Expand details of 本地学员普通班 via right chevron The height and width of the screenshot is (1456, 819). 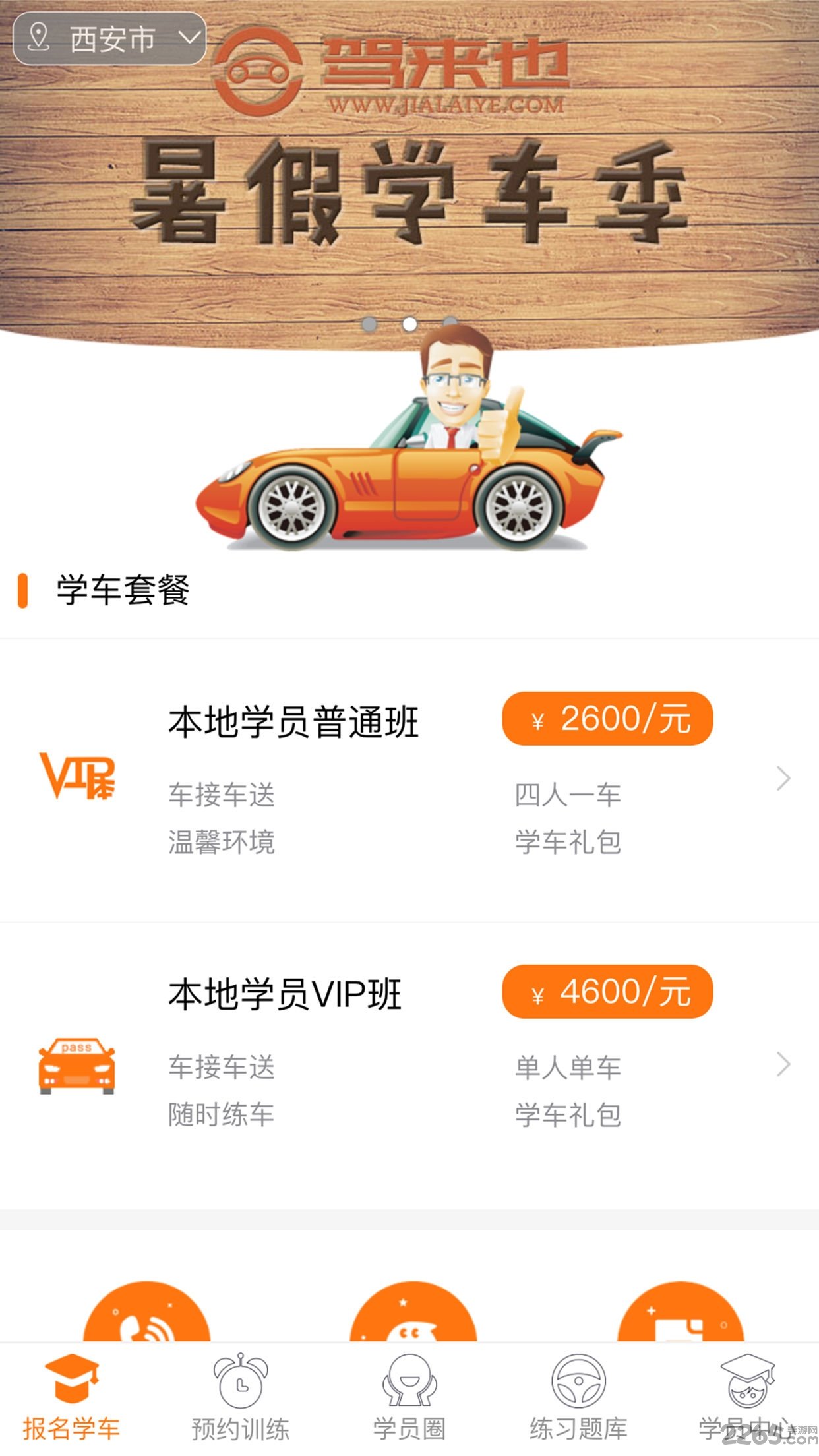[x=783, y=778]
